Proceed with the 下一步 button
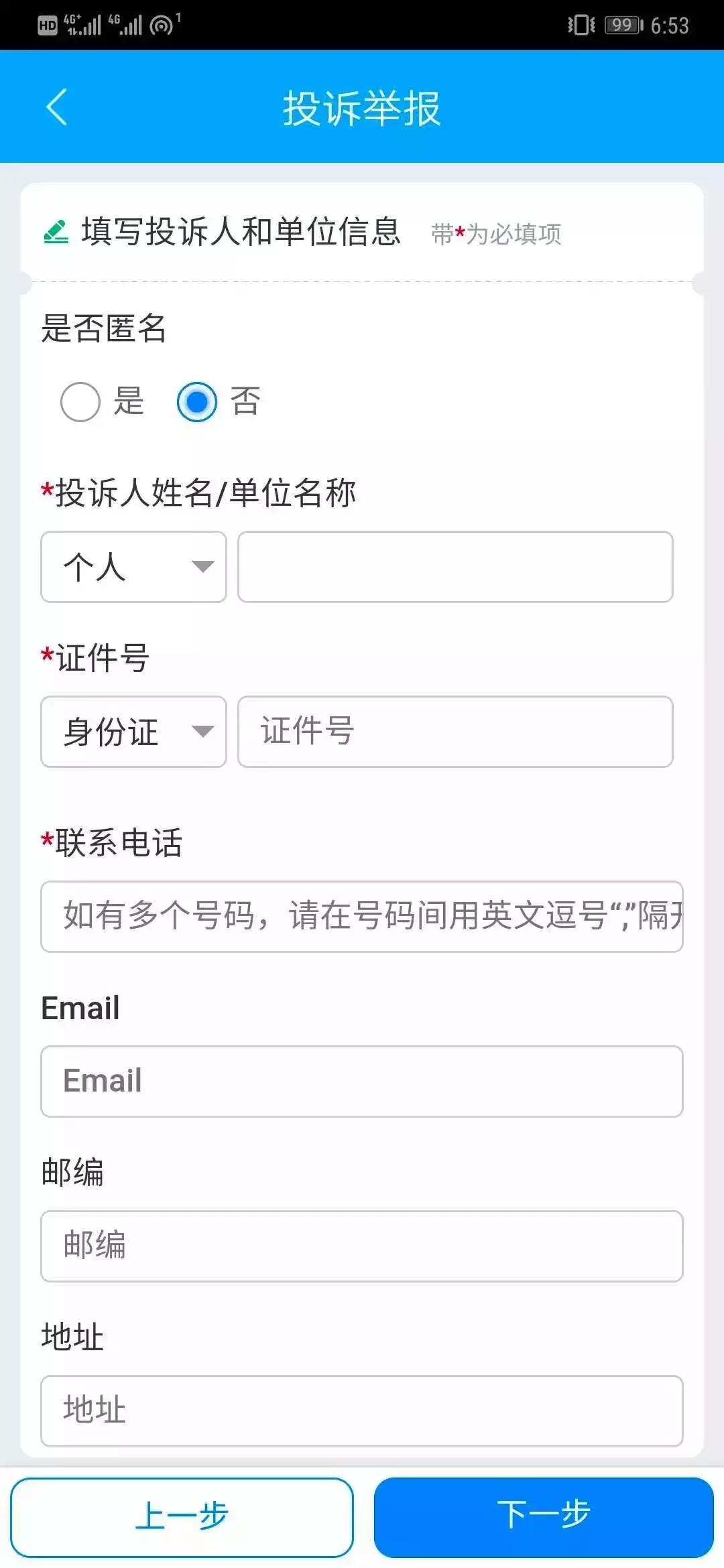Screen dimensions: 724x1568 coord(544,1517)
